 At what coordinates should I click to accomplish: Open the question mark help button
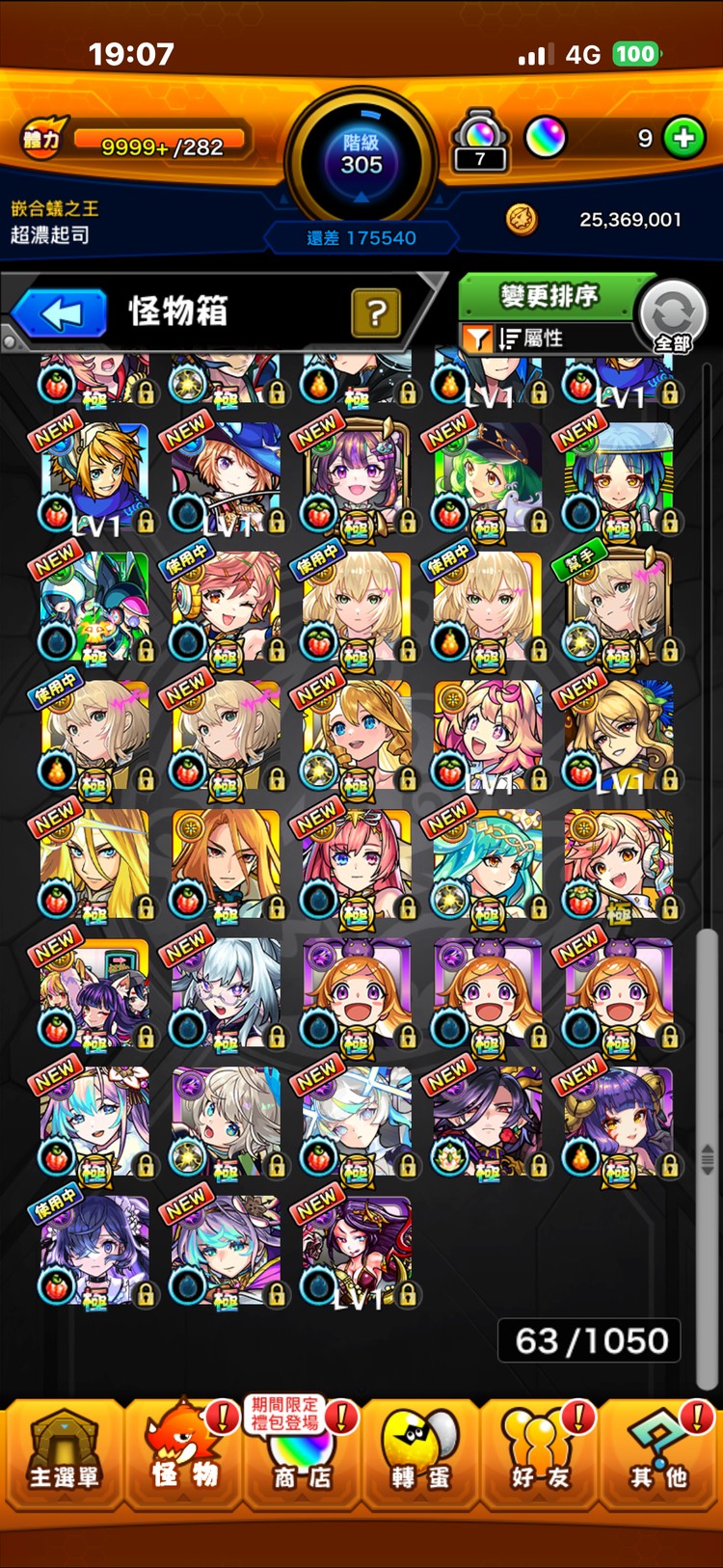click(376, 312)
